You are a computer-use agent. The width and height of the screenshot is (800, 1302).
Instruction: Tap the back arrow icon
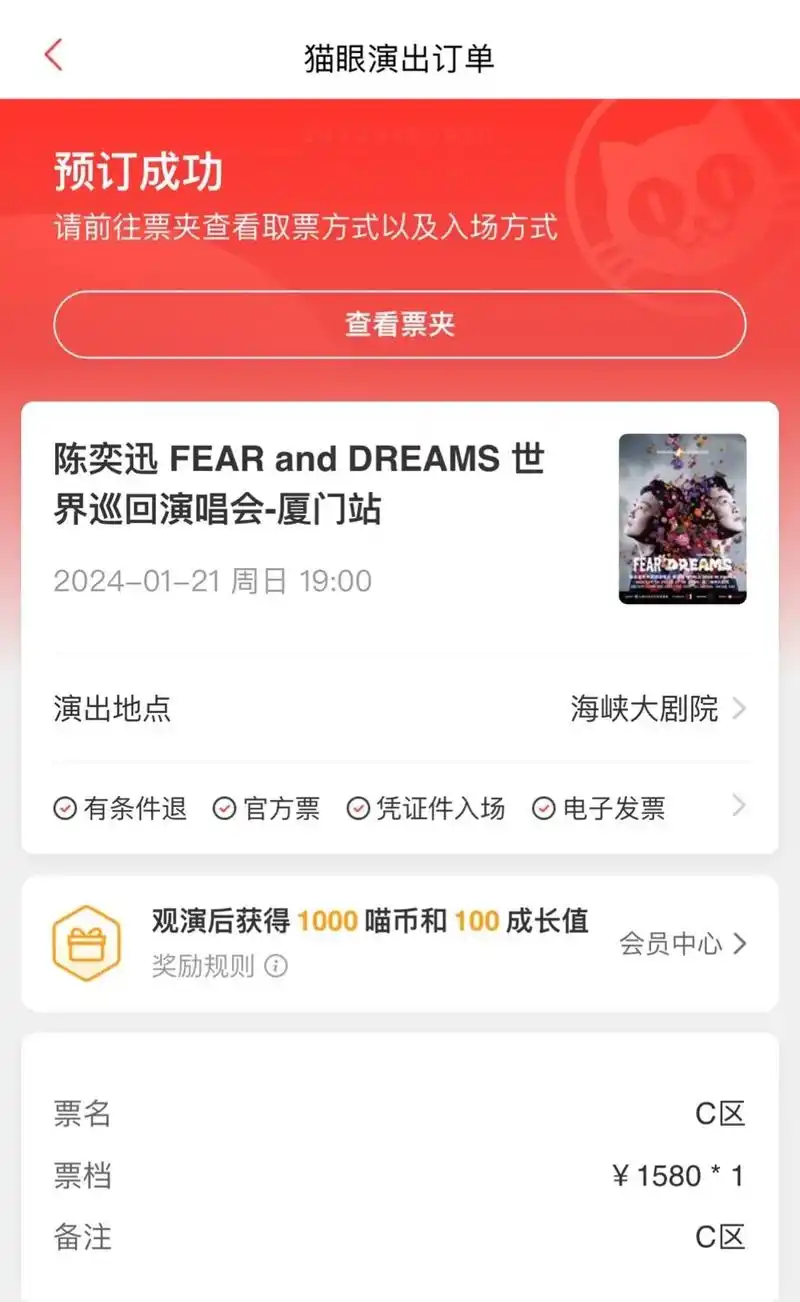click(x=54, y=54)
